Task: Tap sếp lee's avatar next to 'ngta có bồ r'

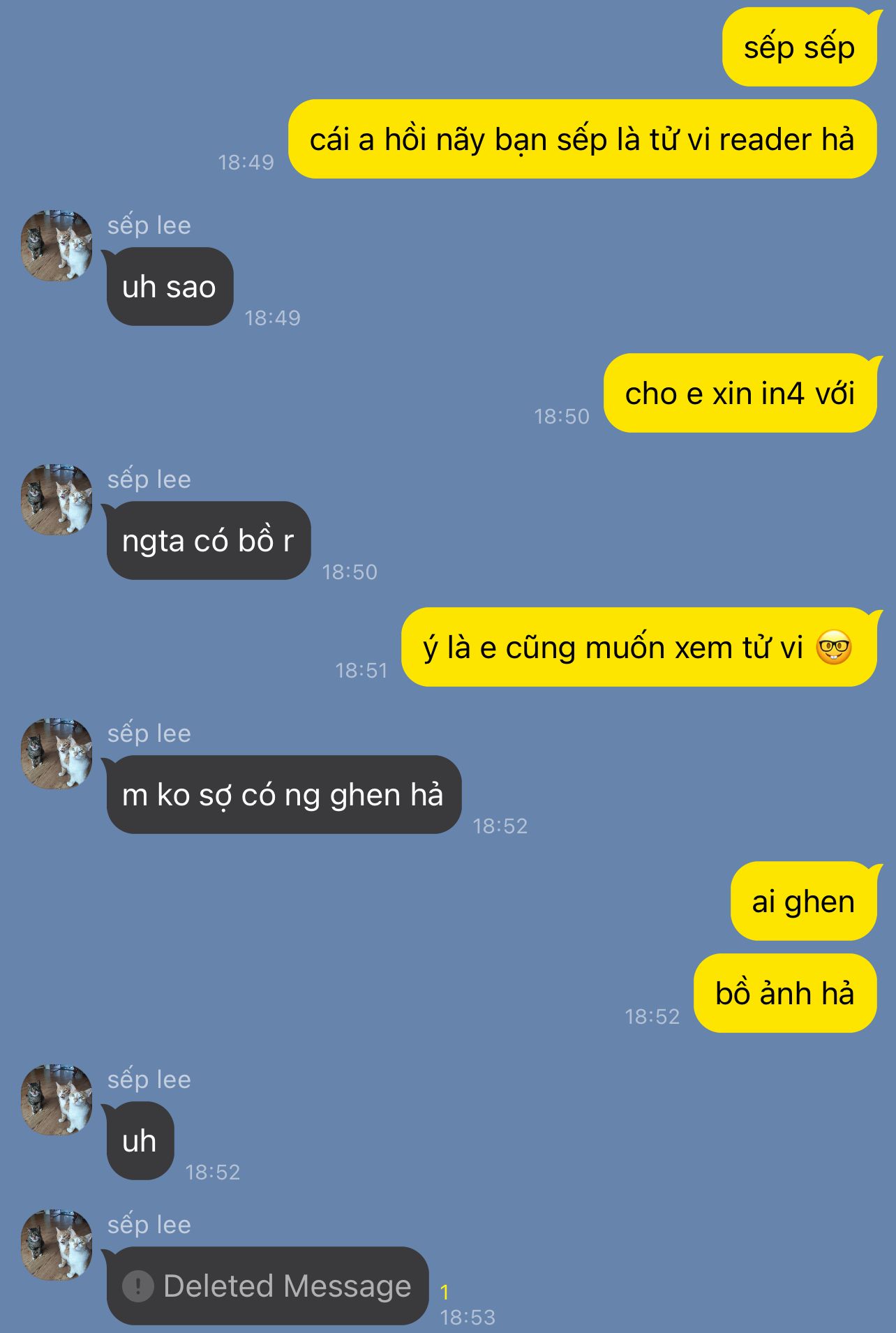Action: click(57, 500)
